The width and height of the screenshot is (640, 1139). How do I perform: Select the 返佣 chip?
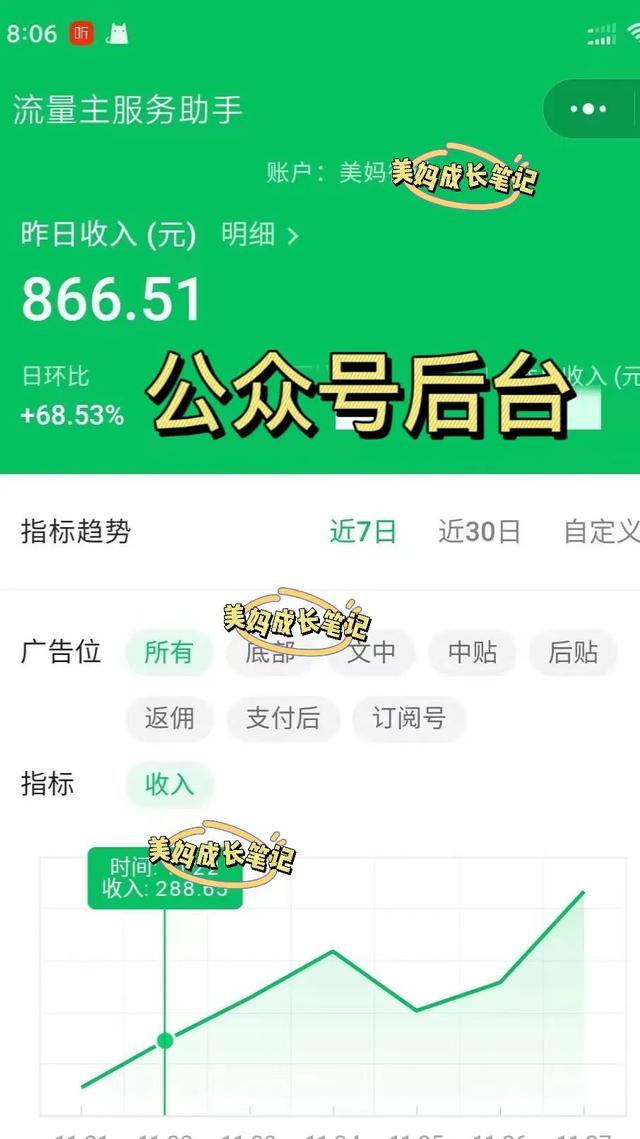point(169,718)
